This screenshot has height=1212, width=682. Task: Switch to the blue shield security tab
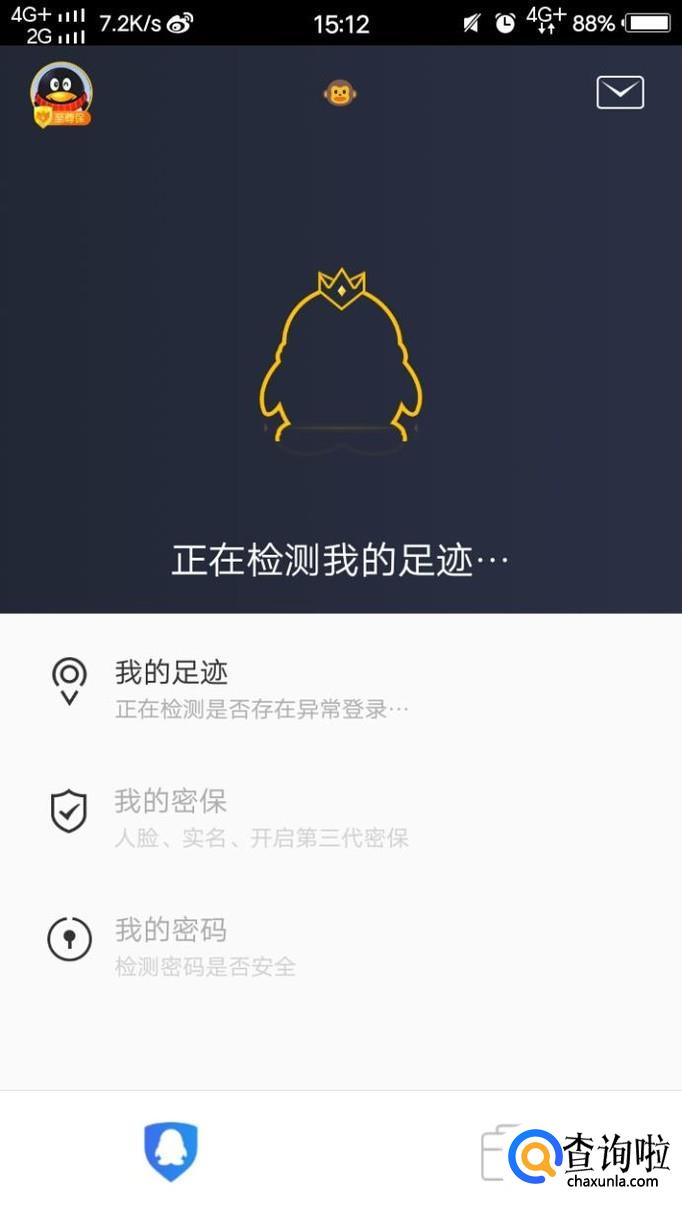(x=171, y=1150)
